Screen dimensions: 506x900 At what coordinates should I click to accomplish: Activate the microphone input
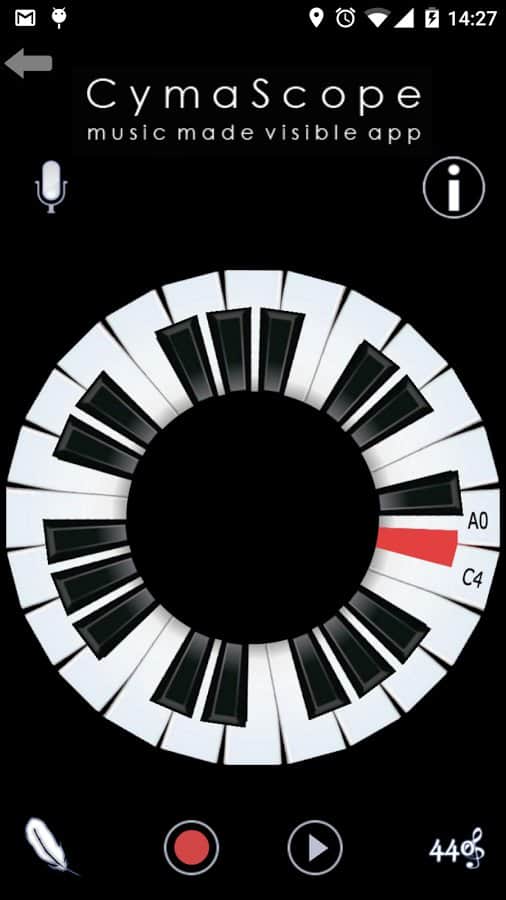tap(51, 187)
